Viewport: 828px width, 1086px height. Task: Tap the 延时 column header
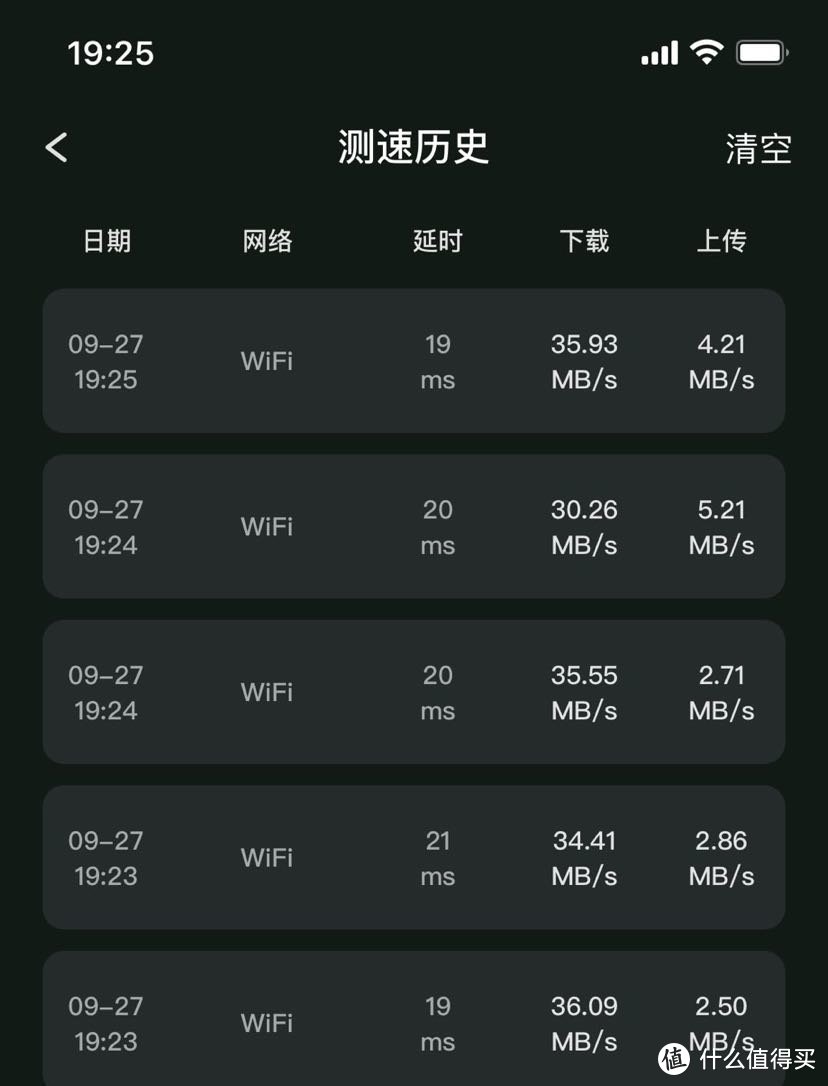pos(437,241)
